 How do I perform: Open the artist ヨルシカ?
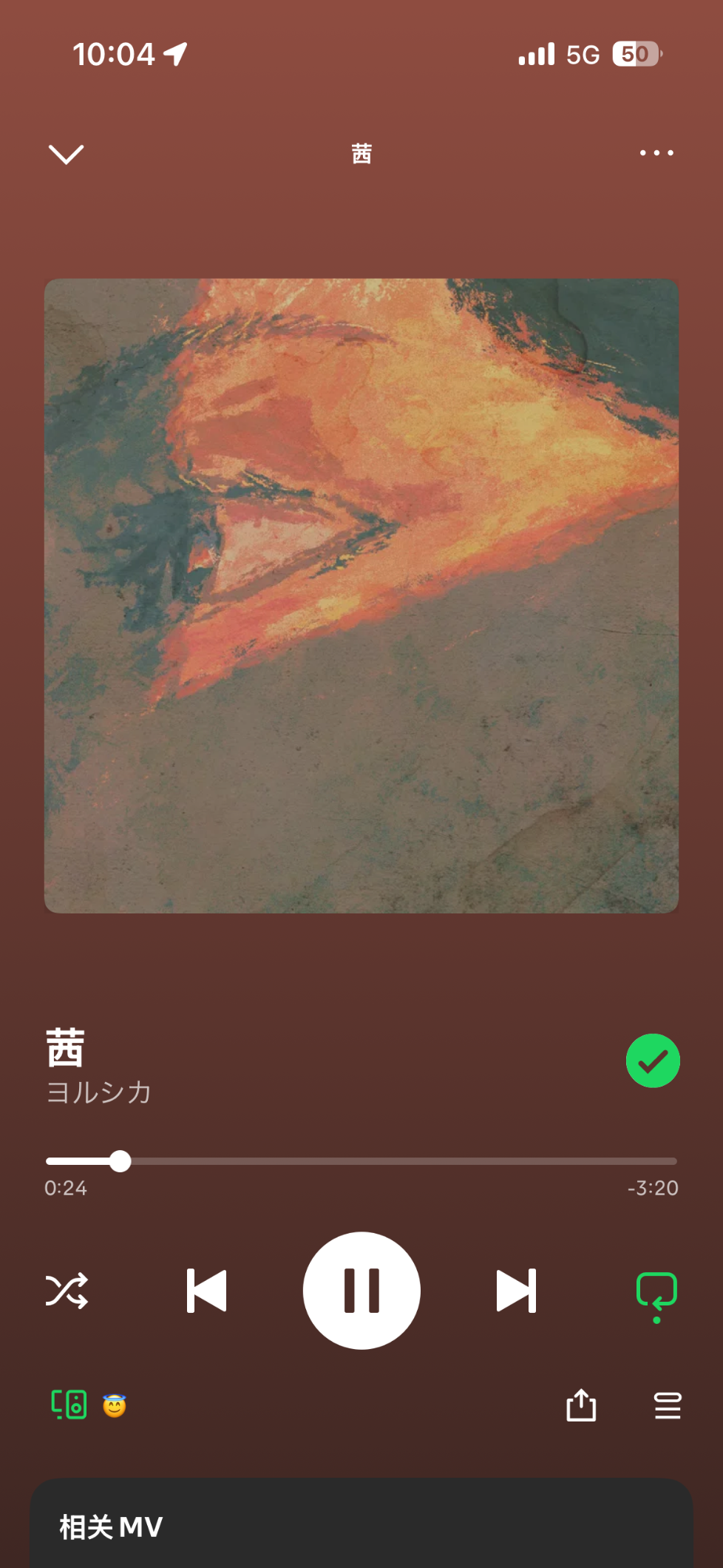pos(99,1092)
